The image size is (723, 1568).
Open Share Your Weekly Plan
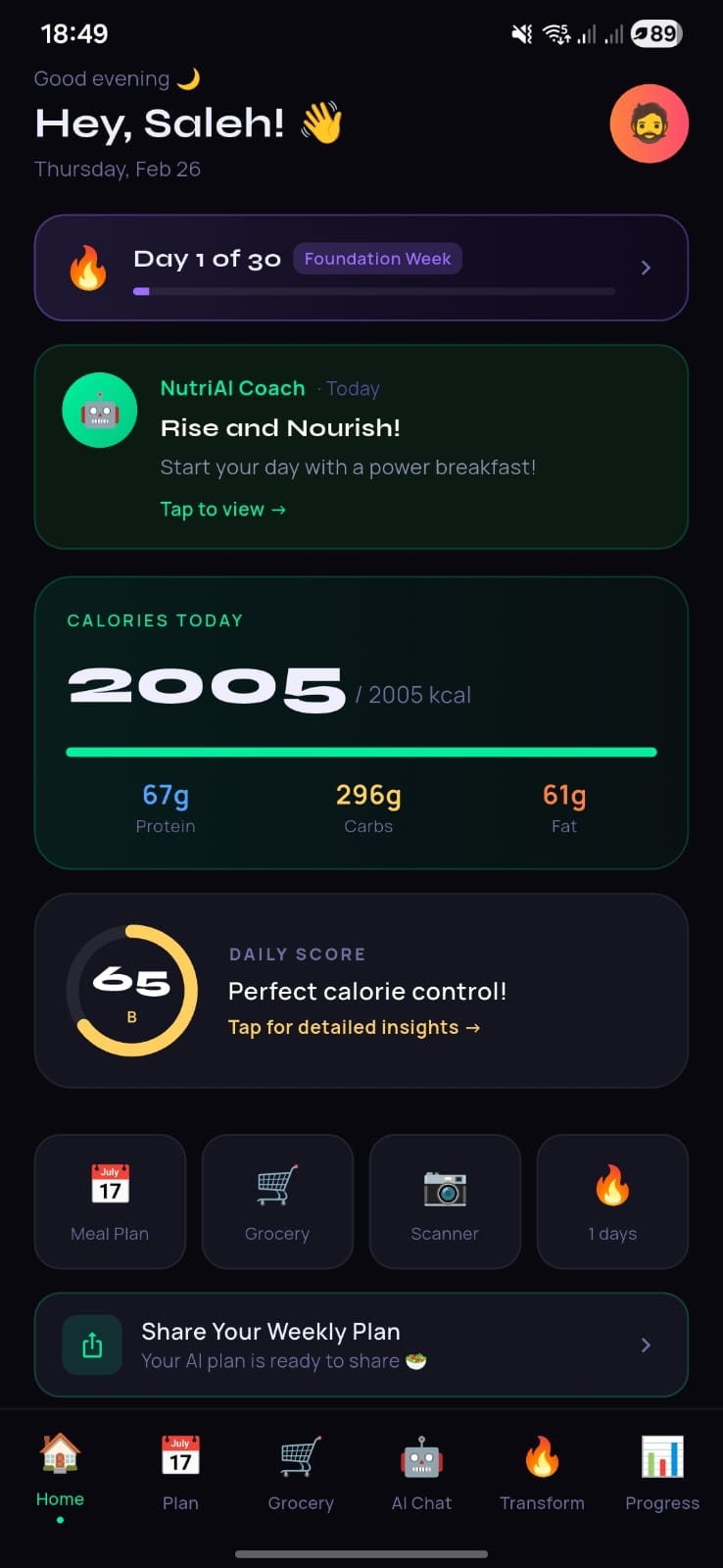point(361,1345)
